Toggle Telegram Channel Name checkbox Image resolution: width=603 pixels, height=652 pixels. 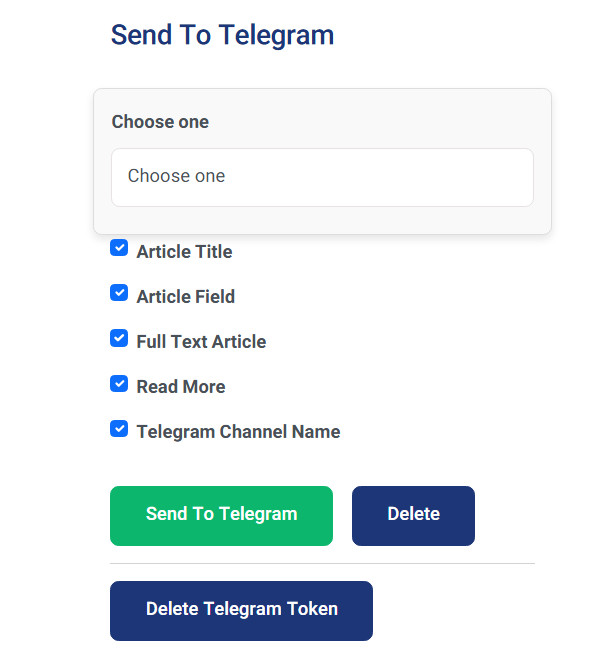point(119,428)
